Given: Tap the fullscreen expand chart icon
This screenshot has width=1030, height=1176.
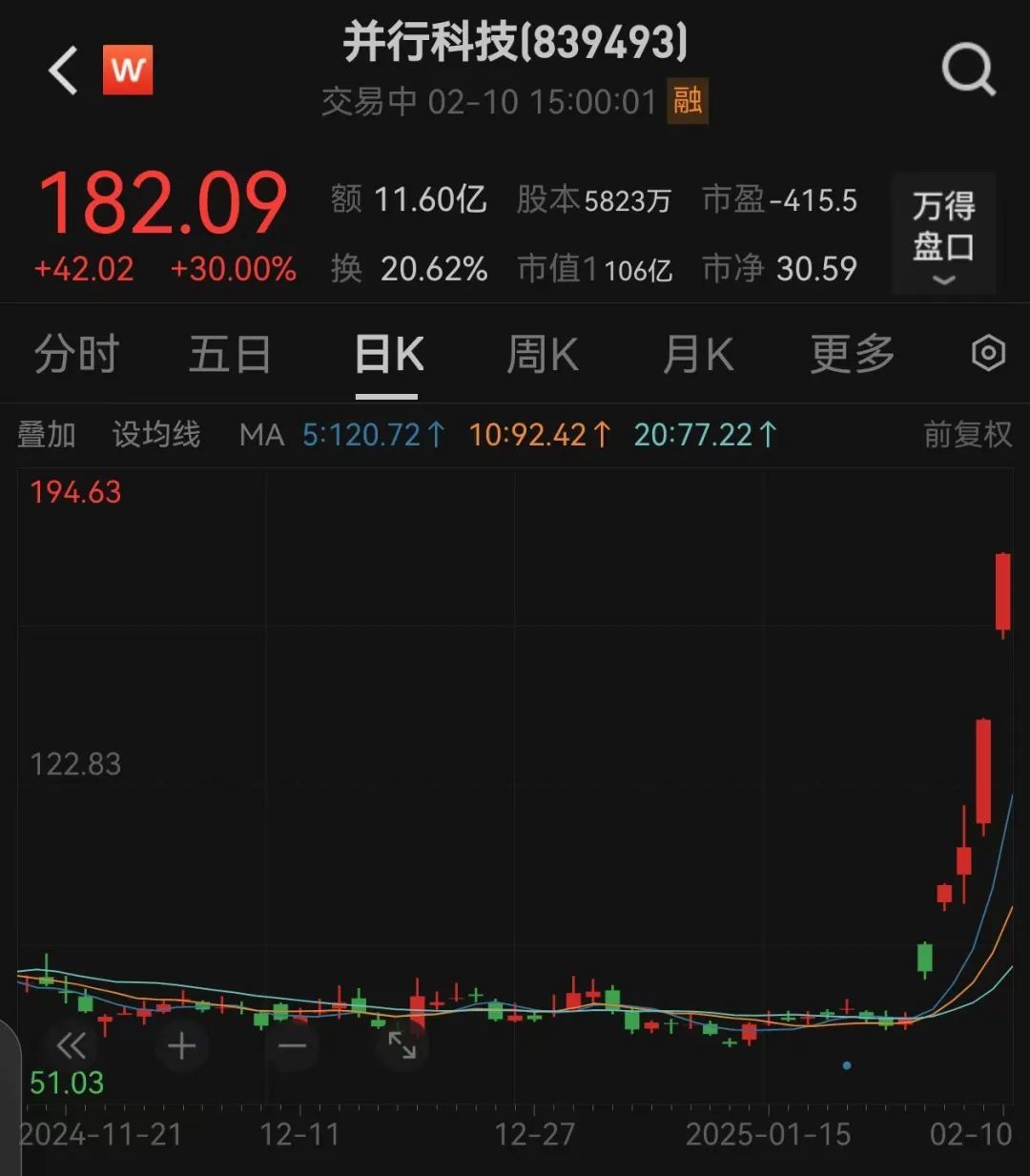Looking at the screenshot, I should point(402,1046).
